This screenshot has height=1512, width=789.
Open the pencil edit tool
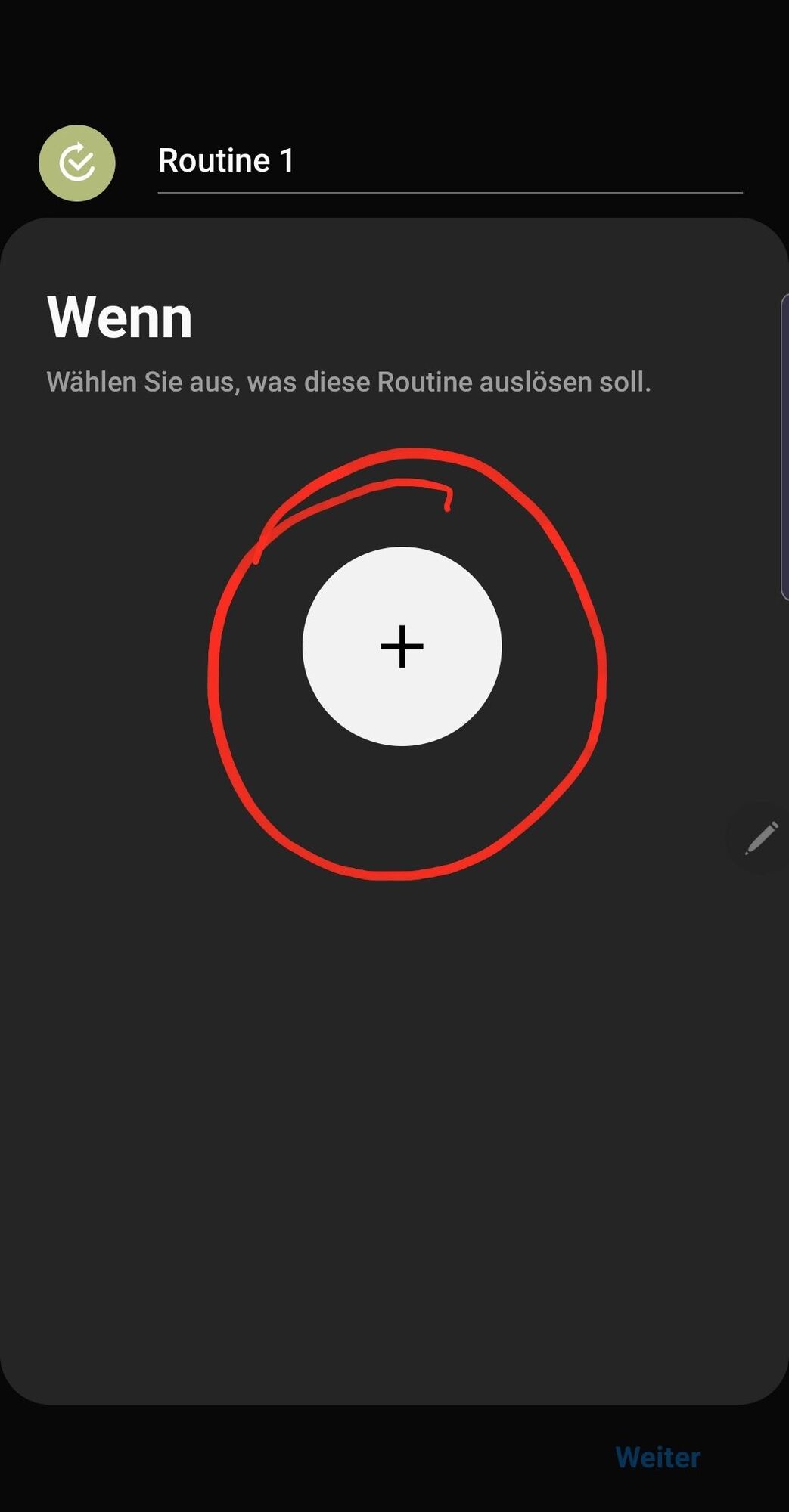pyautogui.click(x=760, y=838)
